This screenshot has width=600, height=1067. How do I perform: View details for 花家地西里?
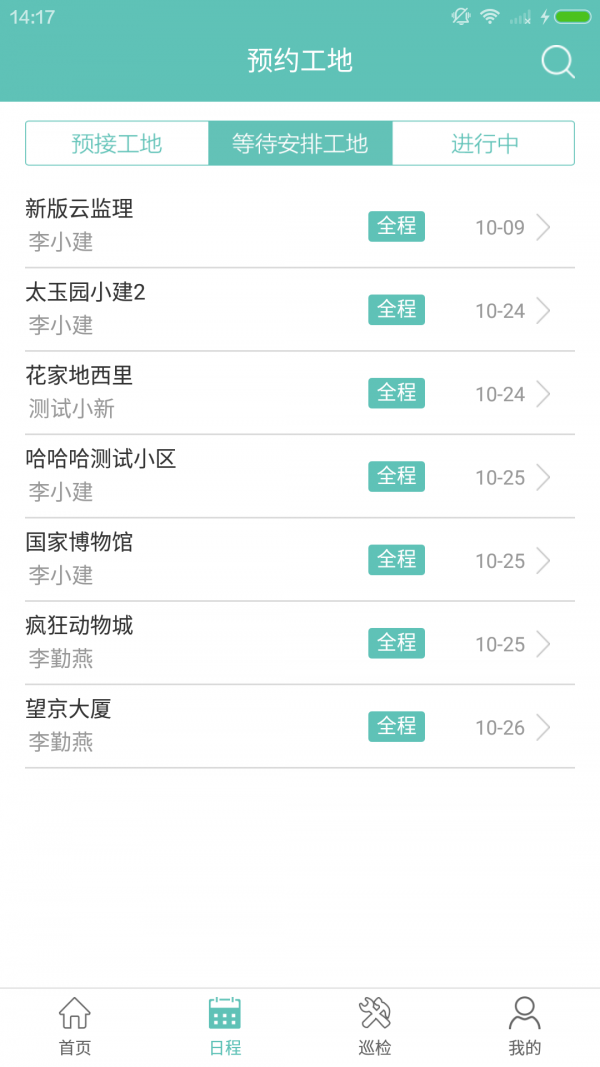coord(300,393)
